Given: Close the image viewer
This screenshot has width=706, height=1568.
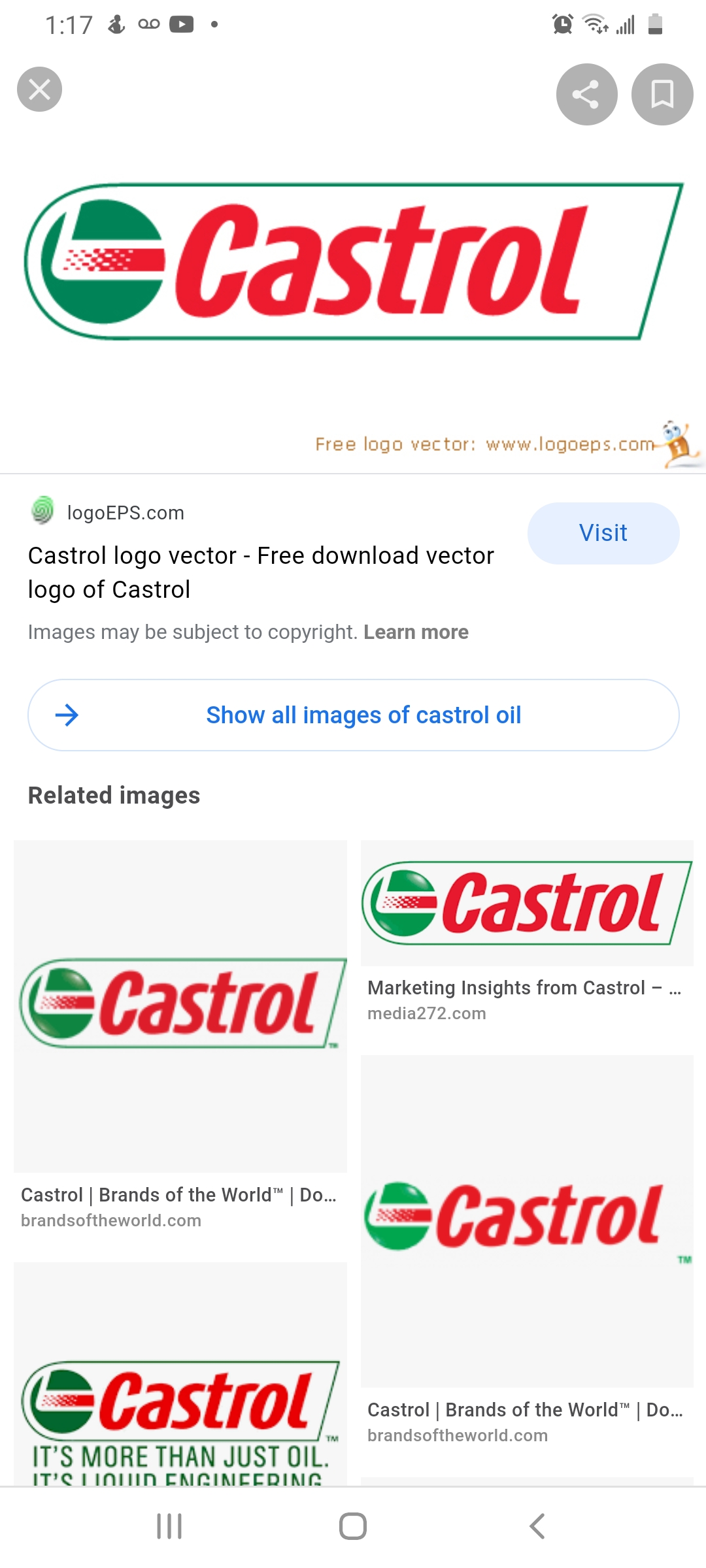Looking at the screenshot, I should pos(39,90).
